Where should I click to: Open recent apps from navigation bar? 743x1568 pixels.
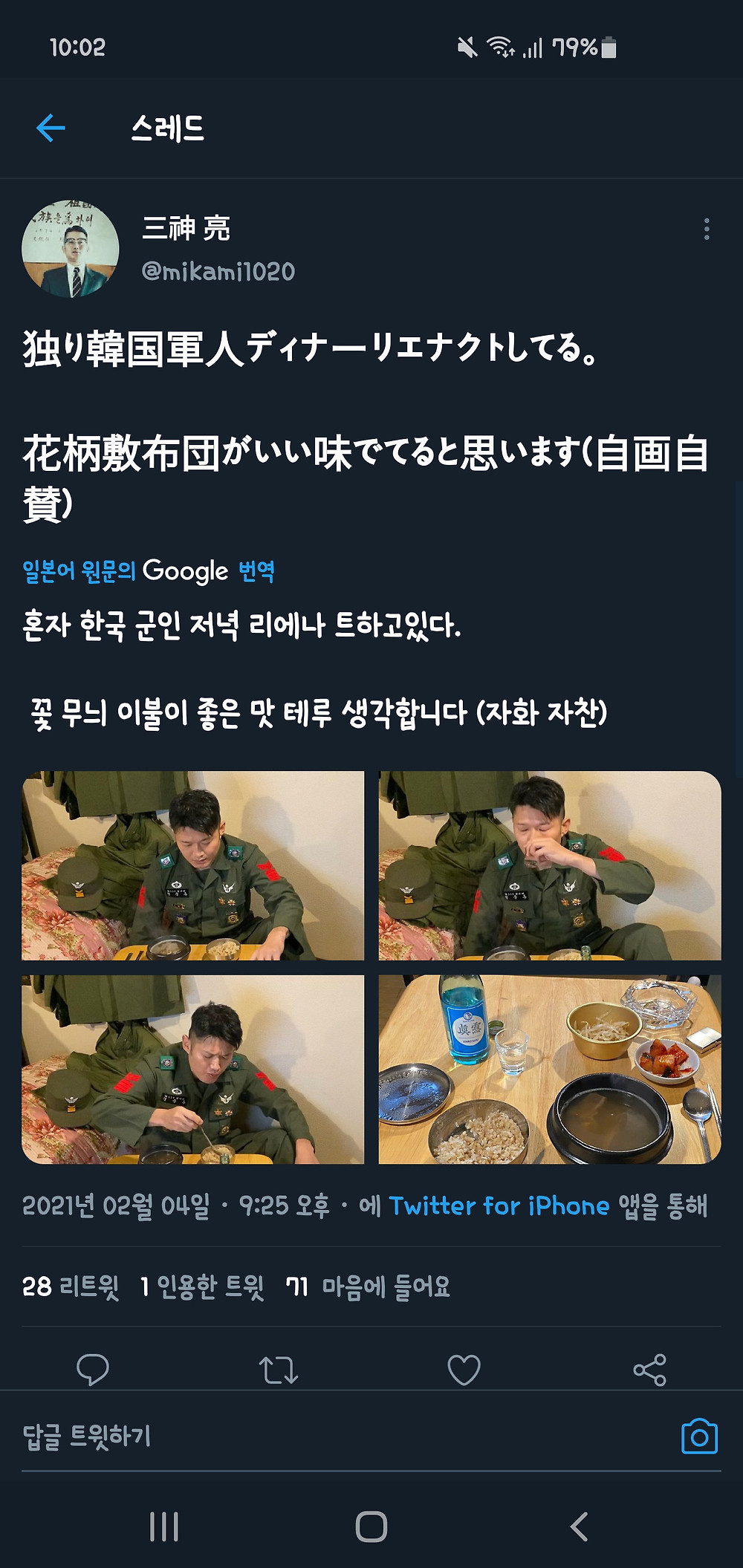coord(163,1527)
